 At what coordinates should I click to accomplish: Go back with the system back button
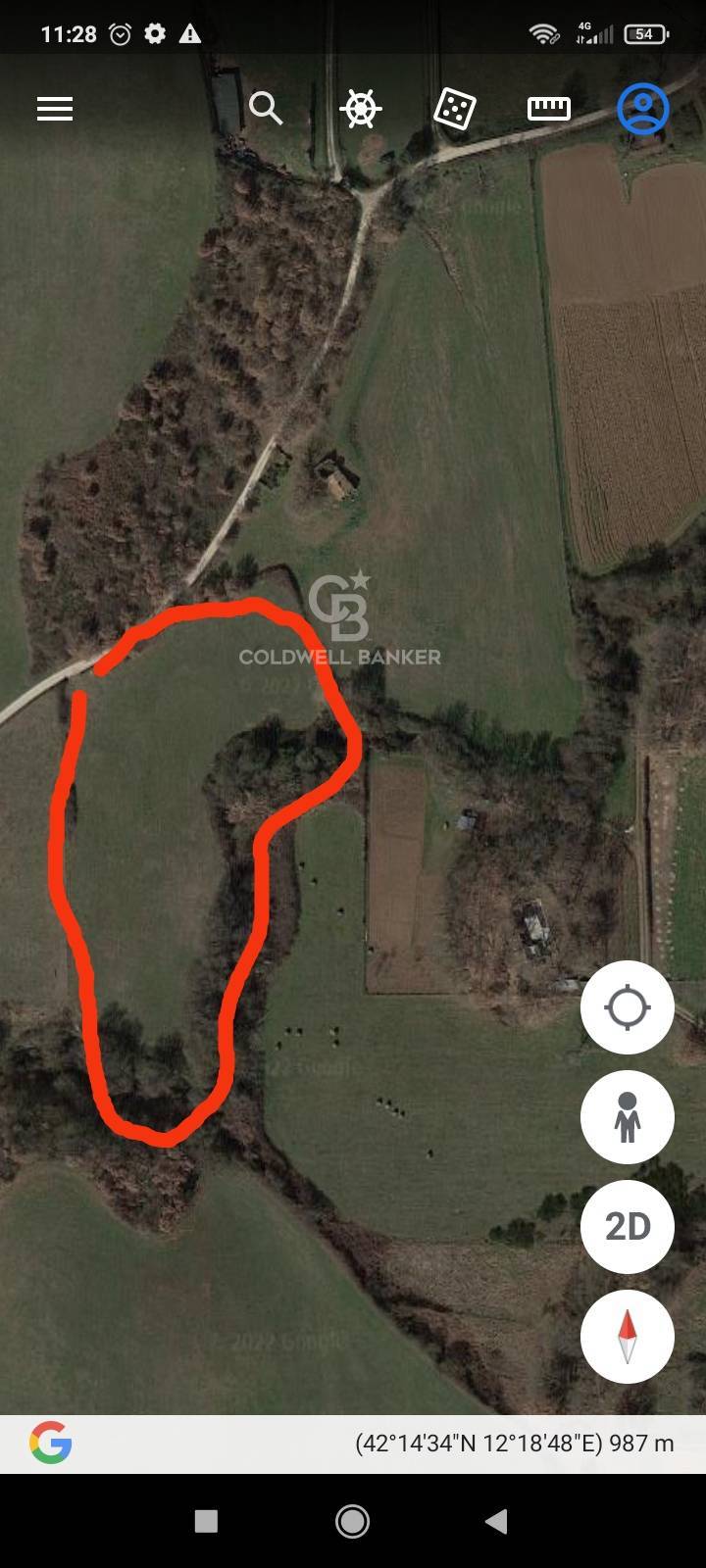point(497,1521)
